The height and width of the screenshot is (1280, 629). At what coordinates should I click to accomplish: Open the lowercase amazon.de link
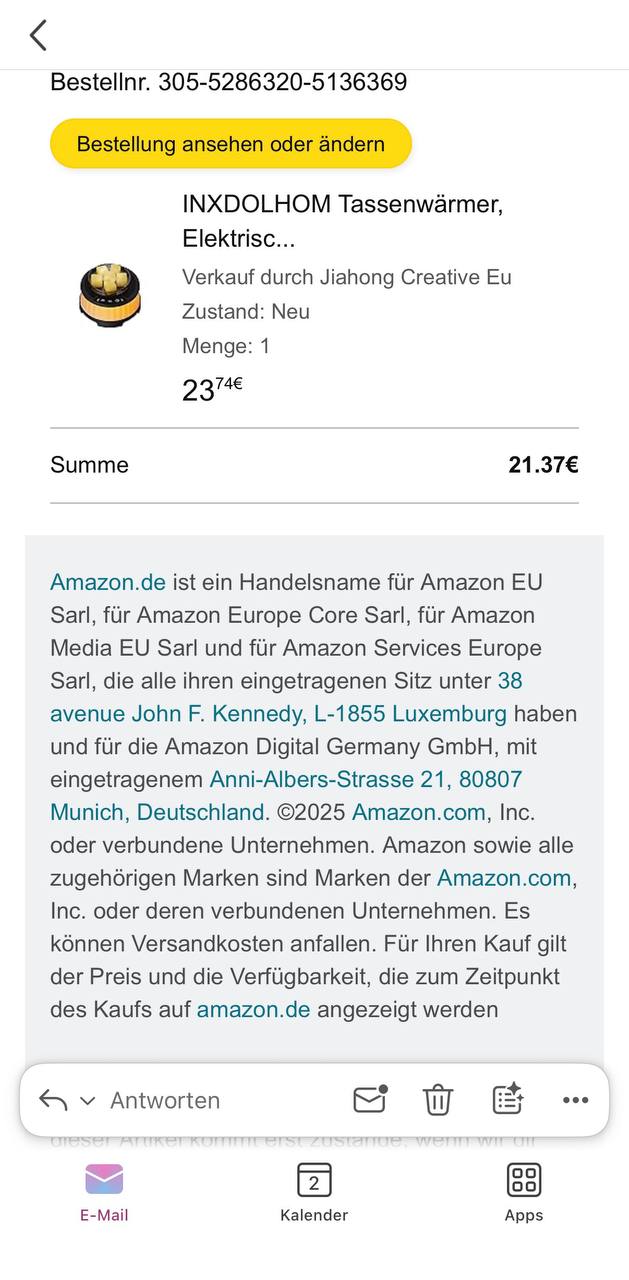click(x=253, y=1009)
